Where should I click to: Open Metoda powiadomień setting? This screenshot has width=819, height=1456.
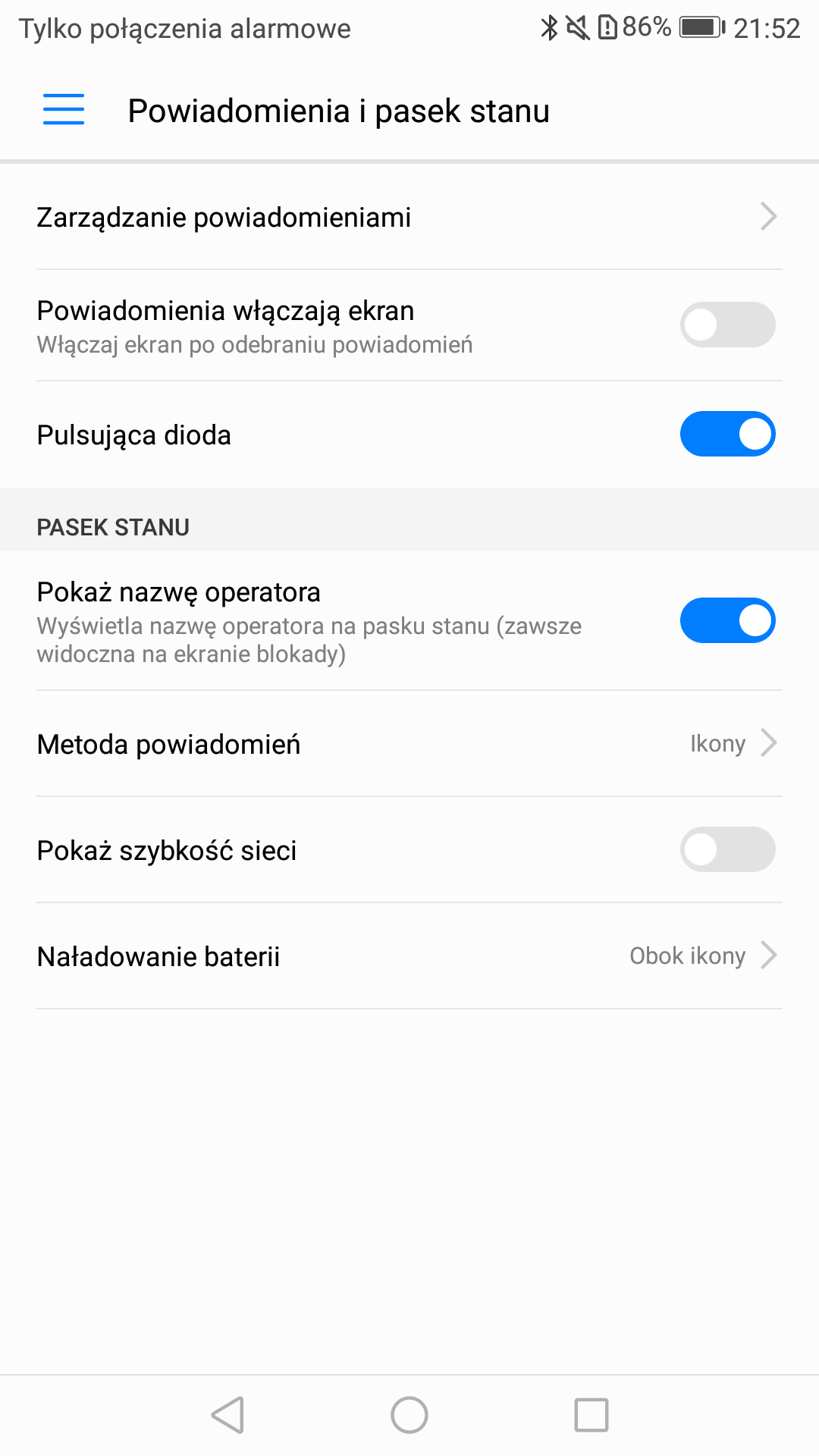(409, 744)
